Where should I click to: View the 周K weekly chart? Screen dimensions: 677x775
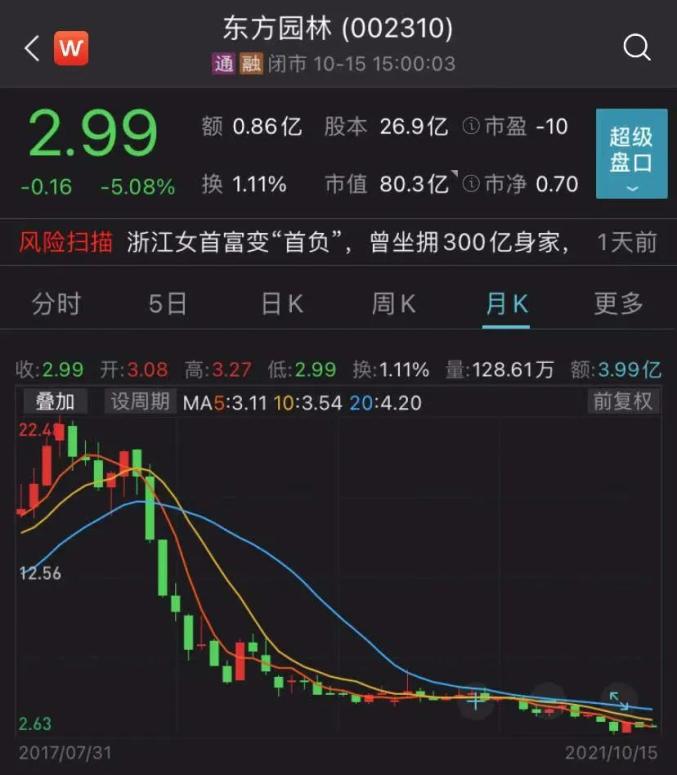[x=393, y=304]
